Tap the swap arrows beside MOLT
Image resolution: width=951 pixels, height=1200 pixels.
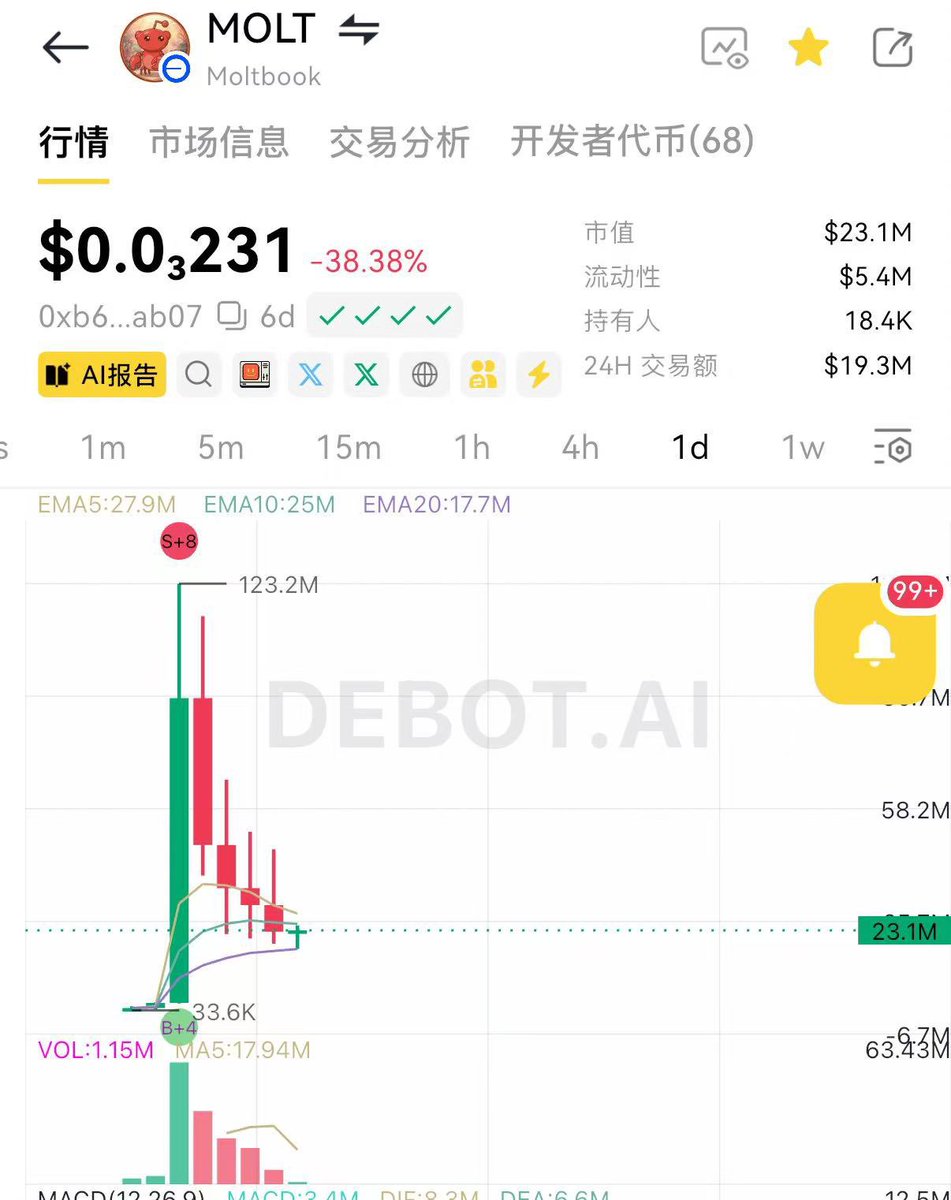click(x=358, y=30)
